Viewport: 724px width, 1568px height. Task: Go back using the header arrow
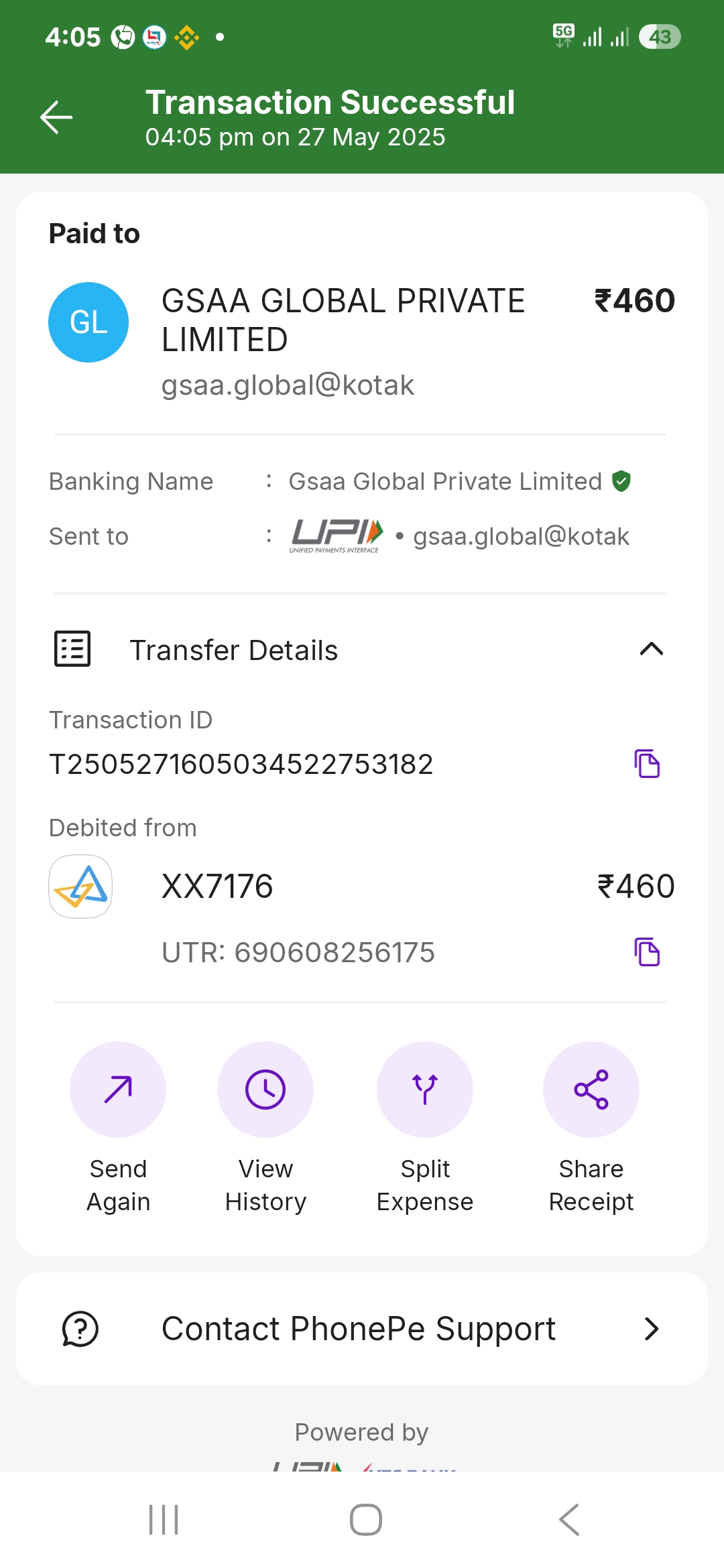[x=56, y=117]
